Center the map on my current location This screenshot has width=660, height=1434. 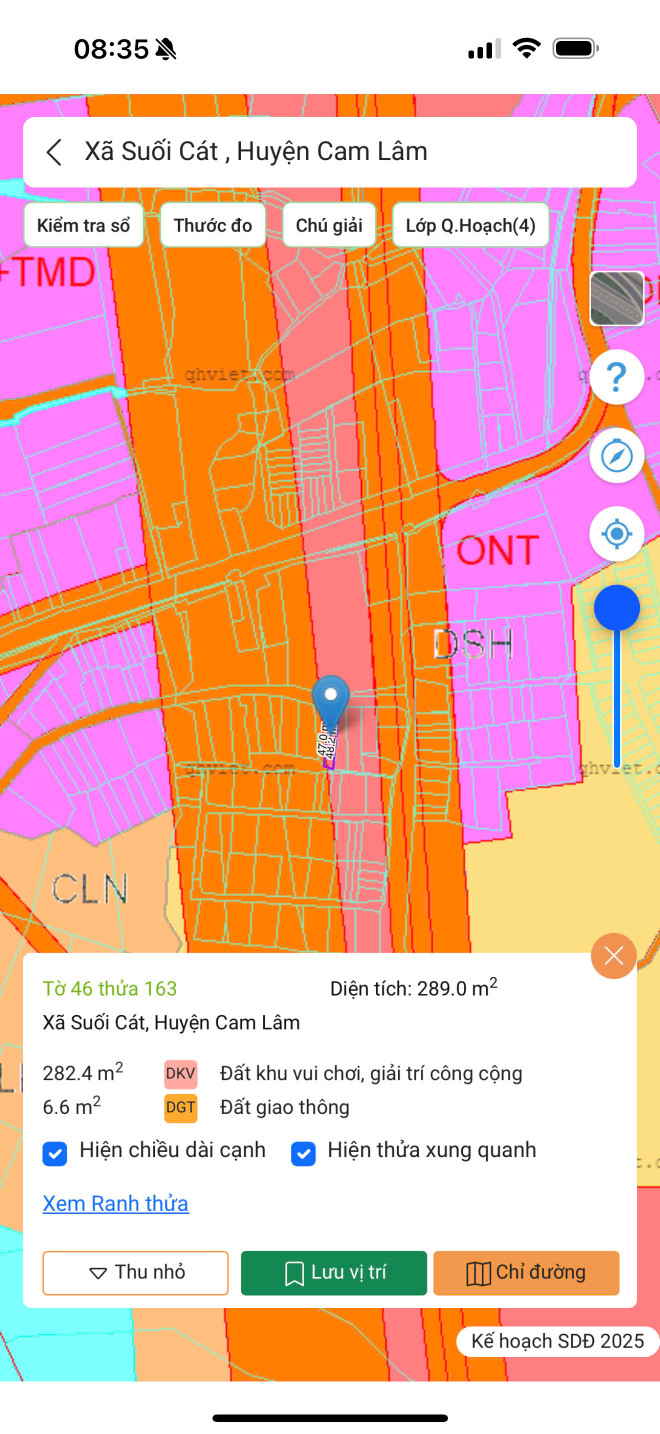pyautogui.click(x=617, y=535)
